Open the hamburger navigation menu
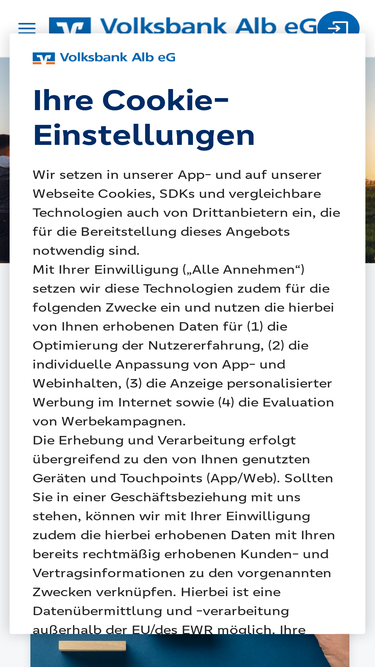 click(x=27, y=28)
